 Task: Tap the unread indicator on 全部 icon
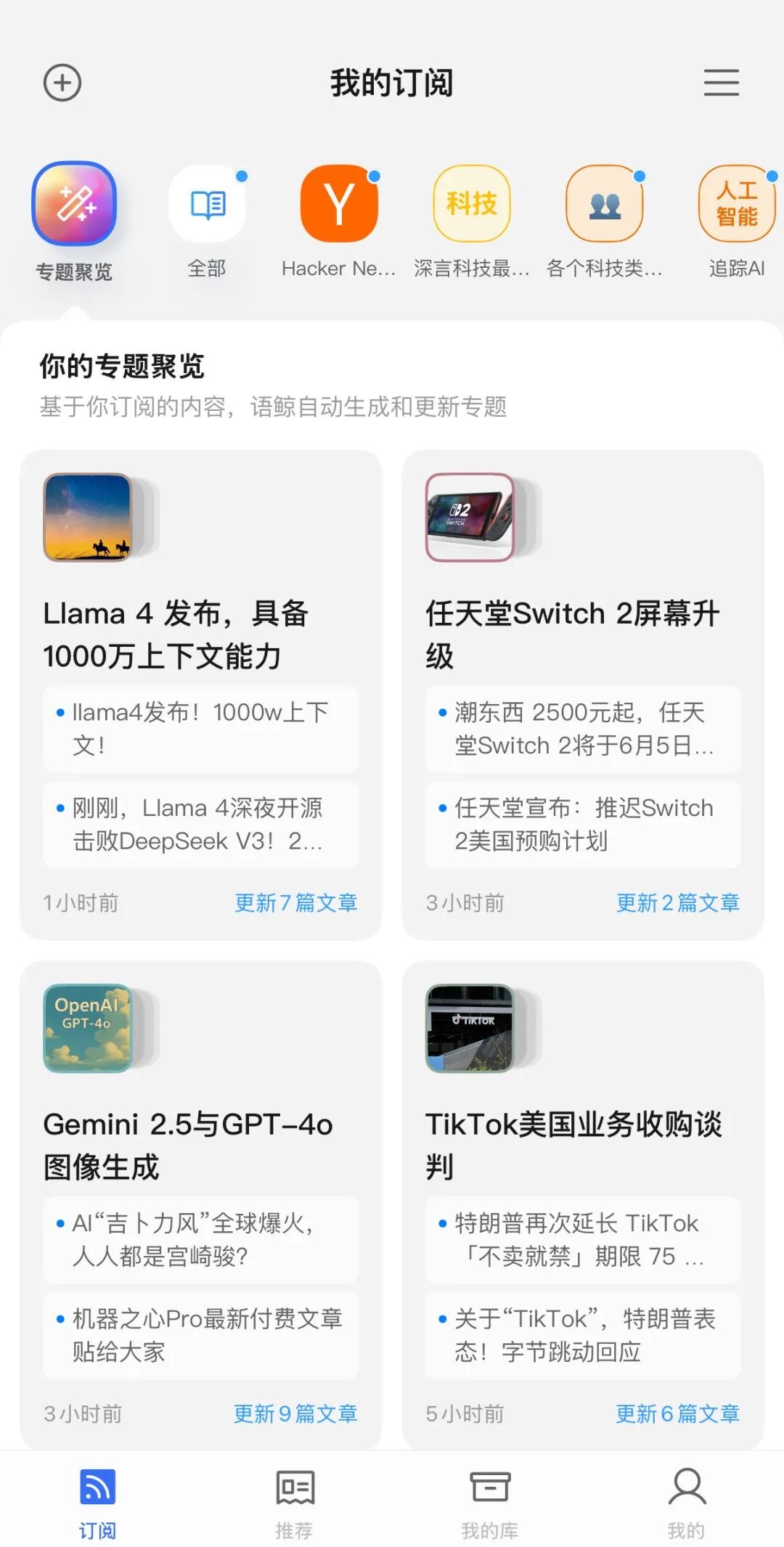[240, 174]
